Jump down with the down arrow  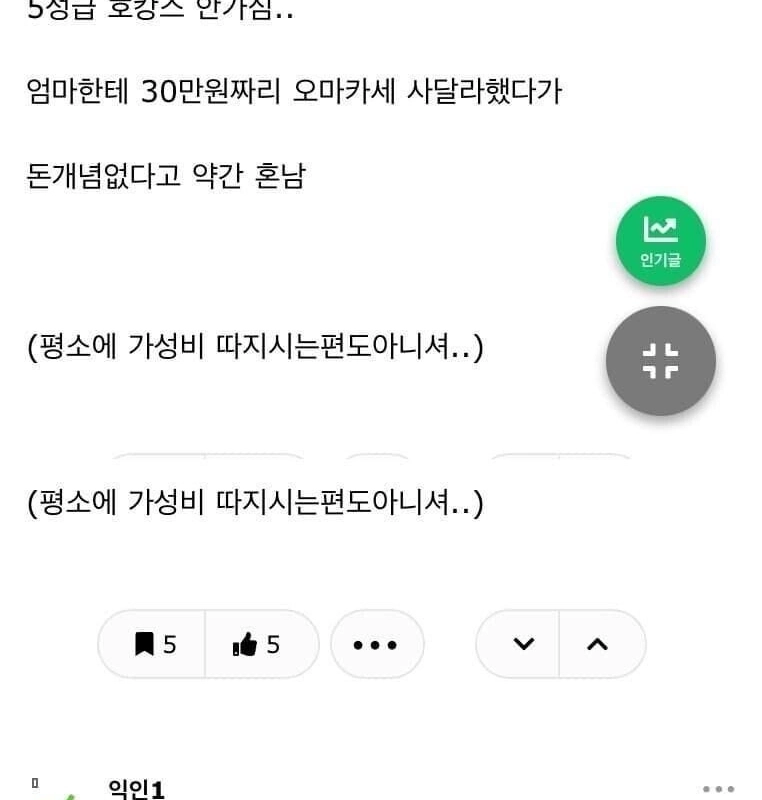point(522,645)
